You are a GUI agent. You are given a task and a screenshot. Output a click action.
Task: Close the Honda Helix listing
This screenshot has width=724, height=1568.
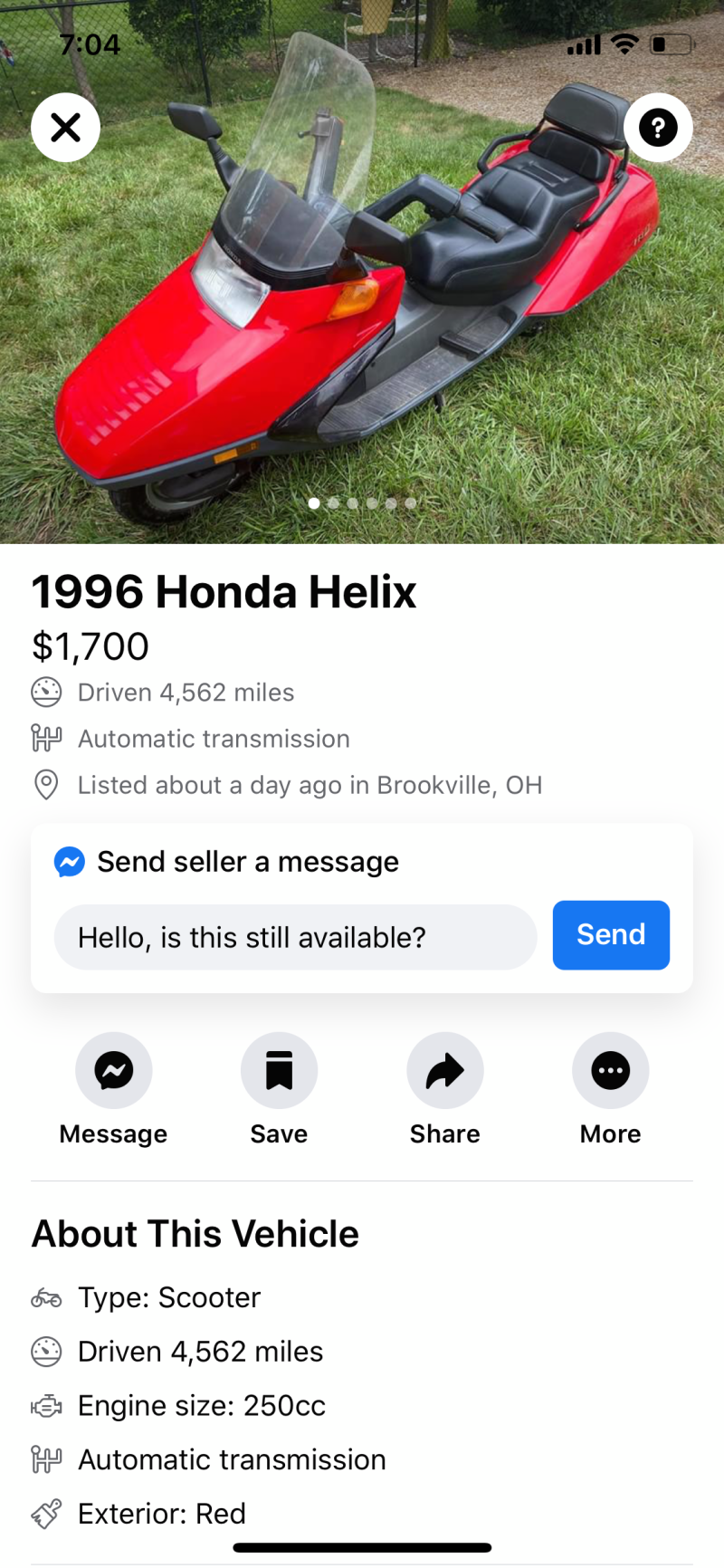[x=66, y=128]
